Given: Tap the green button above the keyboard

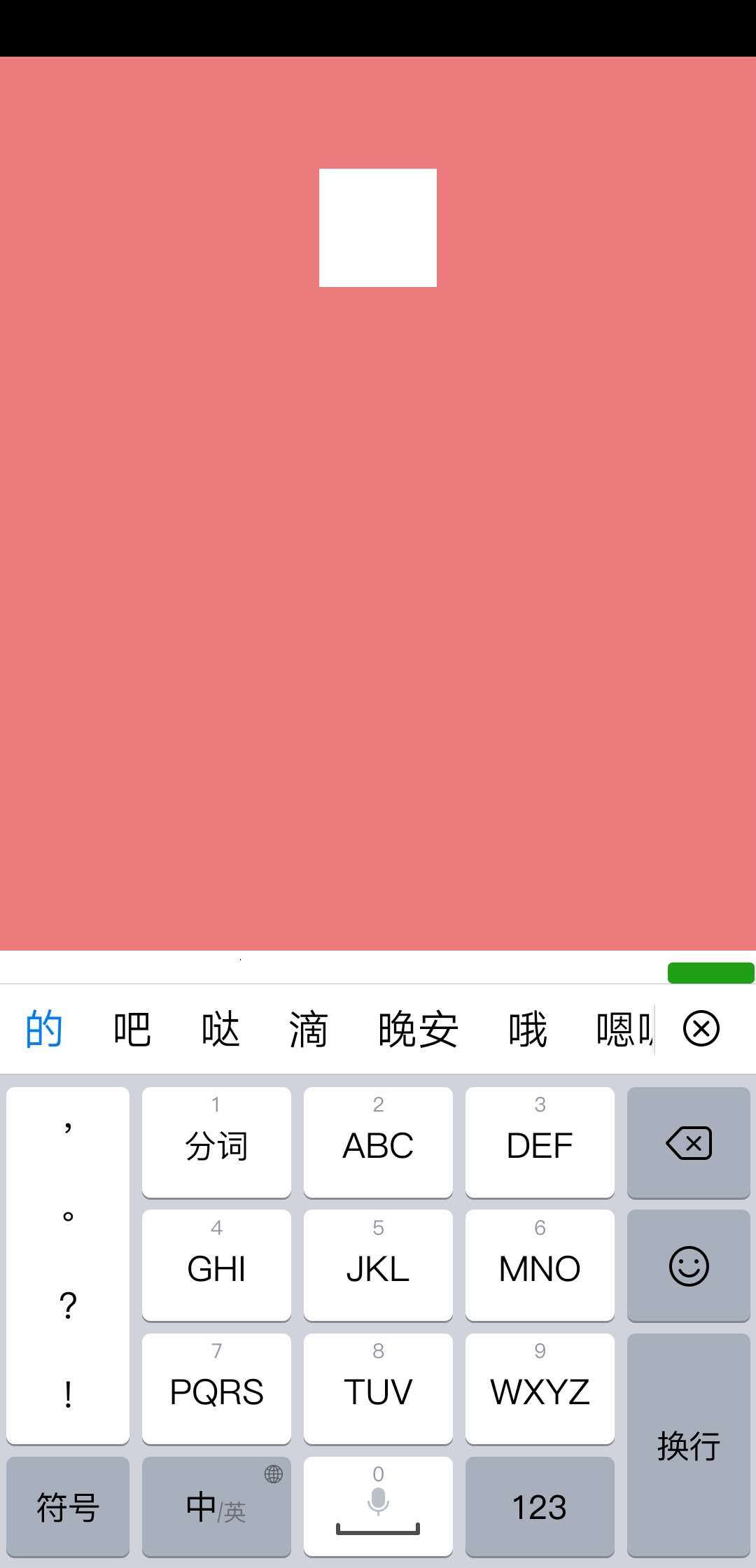Looking at the screenshot, I should click(x=710, y=973).
